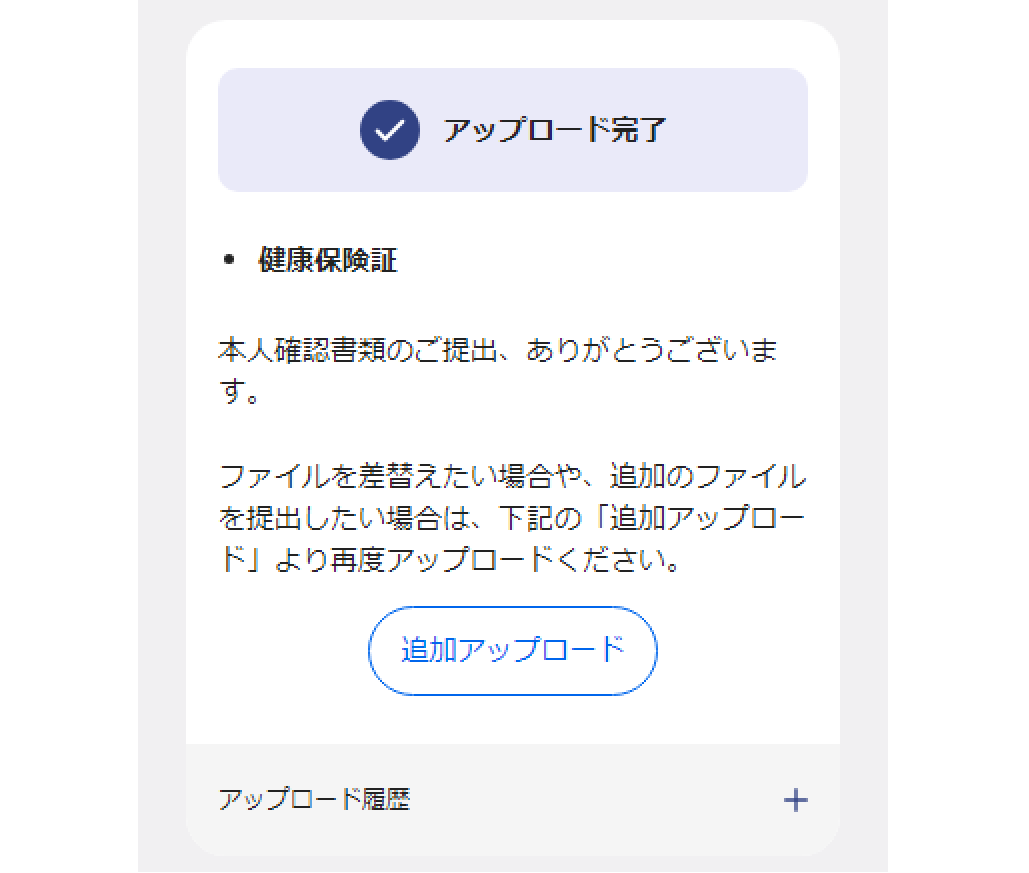The image size is (1029, 873).
Task: Expand the アップロード履歴 section
Action: tap(795, 800)
